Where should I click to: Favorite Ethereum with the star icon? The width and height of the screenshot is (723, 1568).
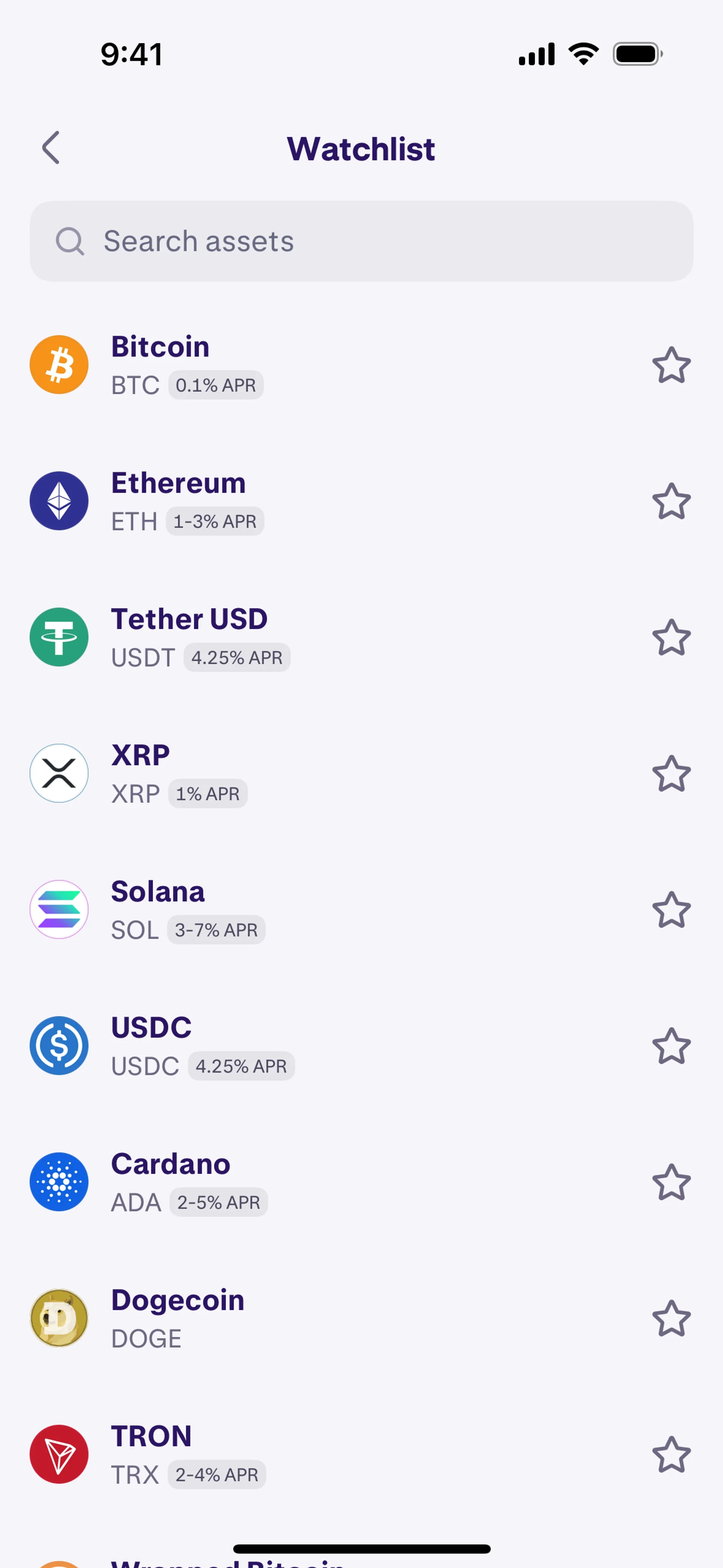[x=671, y=501]
